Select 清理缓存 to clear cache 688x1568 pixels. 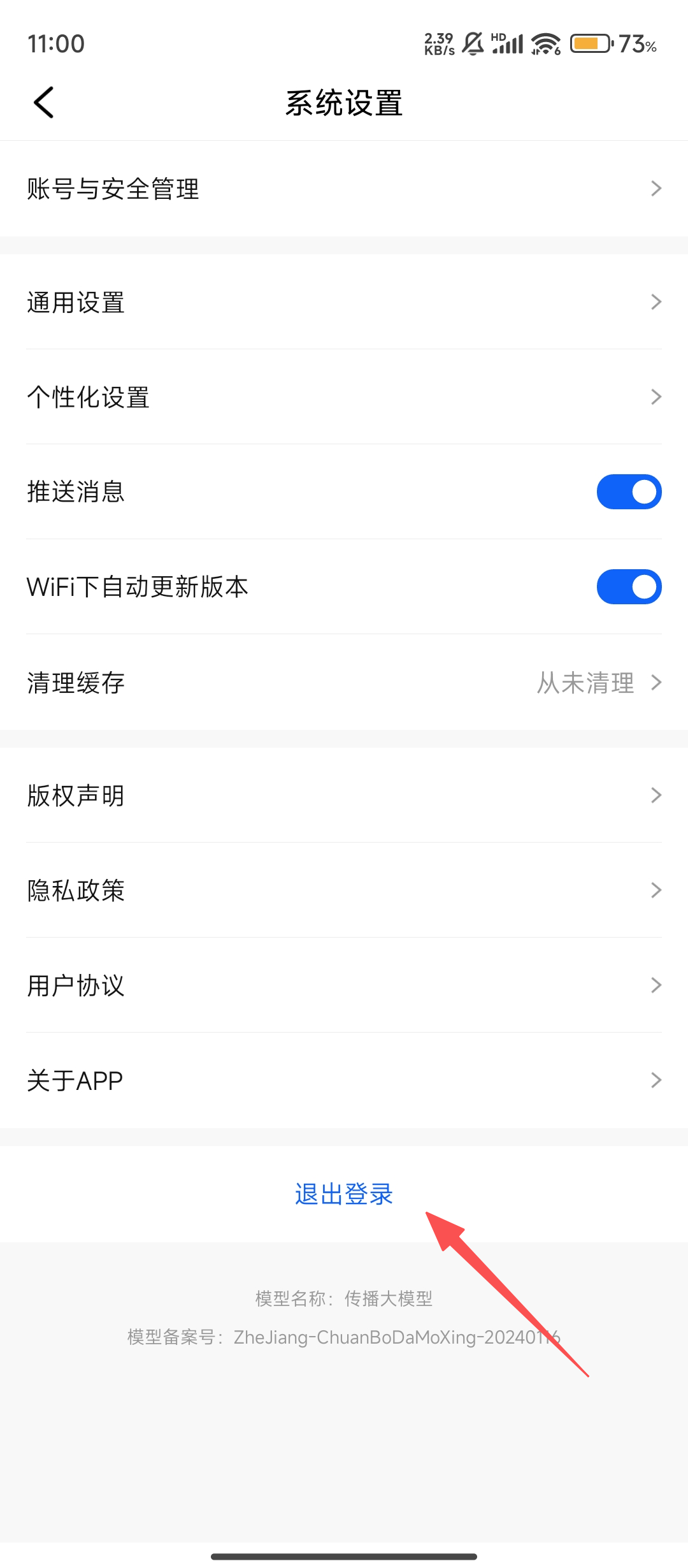[x=344, y=683]
